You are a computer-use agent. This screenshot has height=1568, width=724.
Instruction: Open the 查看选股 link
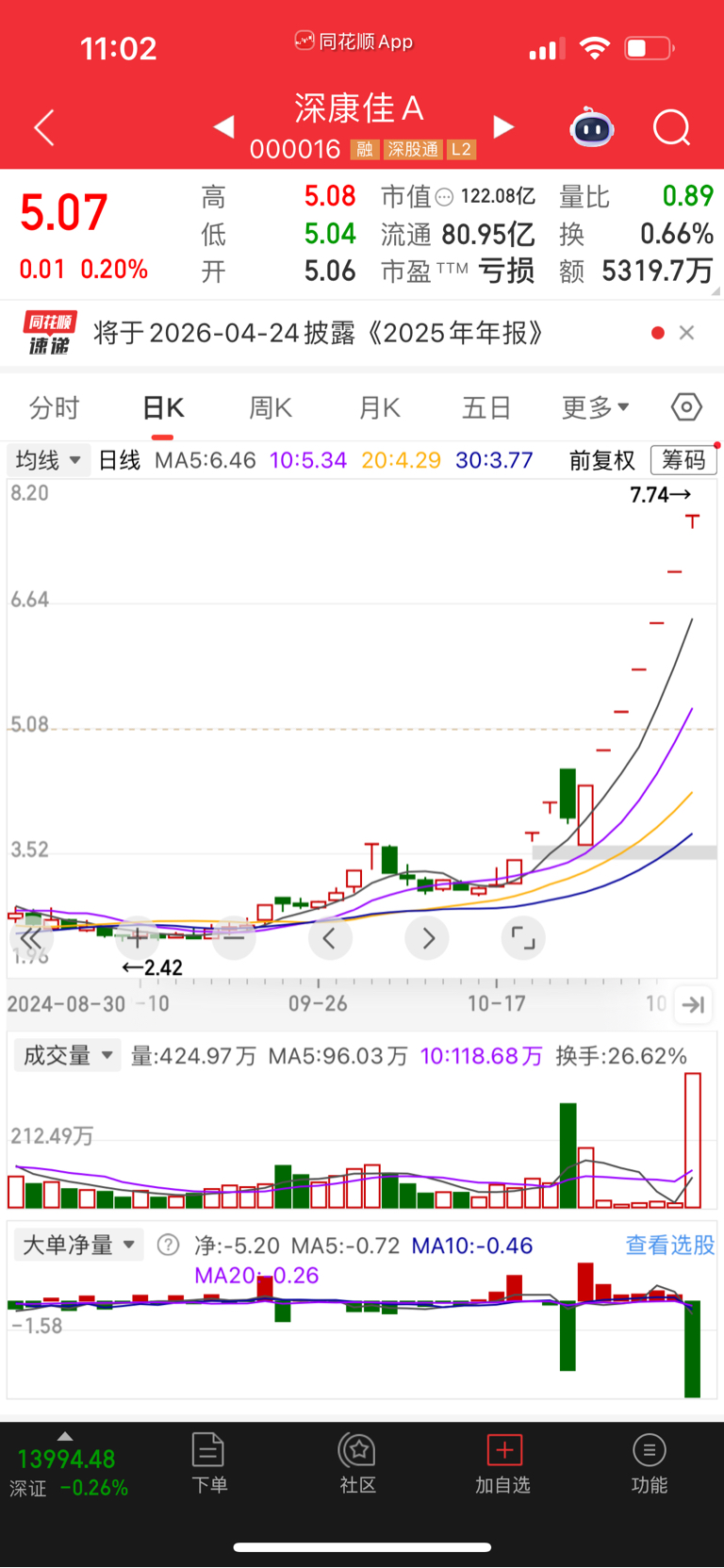click(x=670, y=1246)
